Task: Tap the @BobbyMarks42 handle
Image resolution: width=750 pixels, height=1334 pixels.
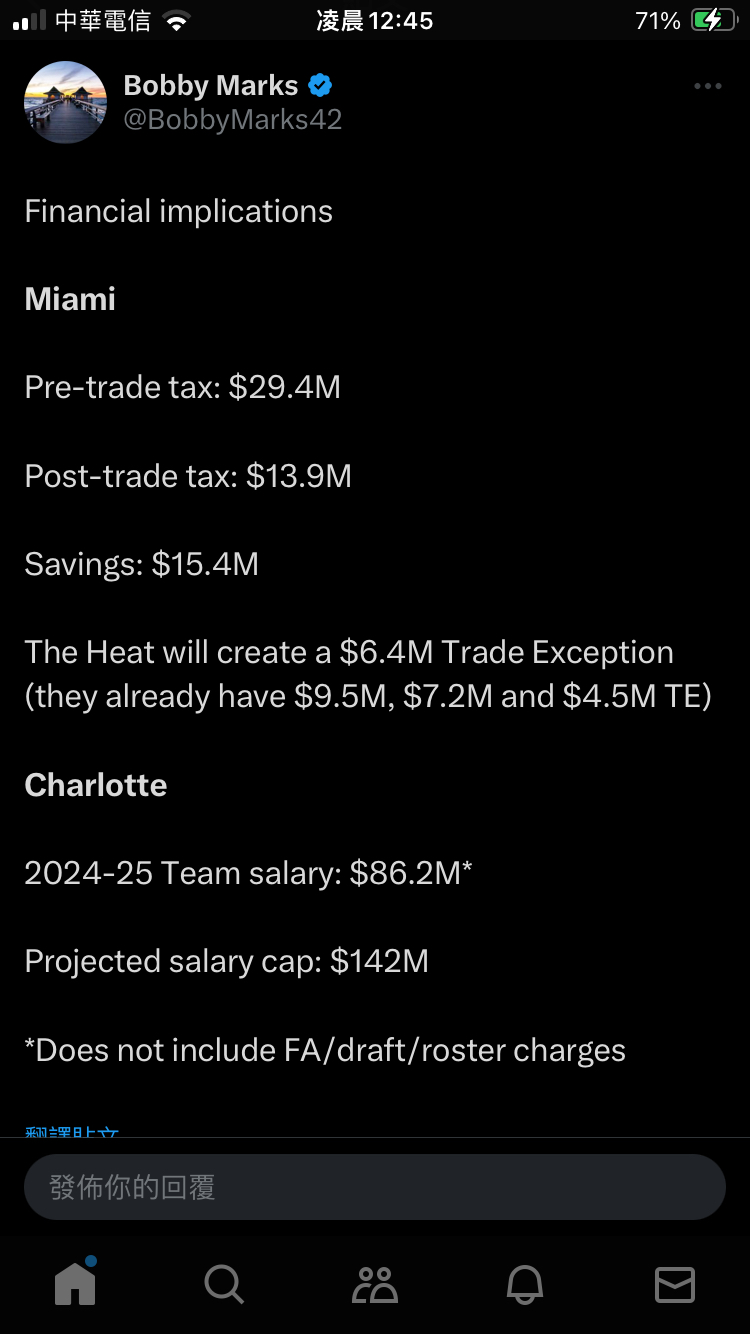Action: tap(232, 120)
